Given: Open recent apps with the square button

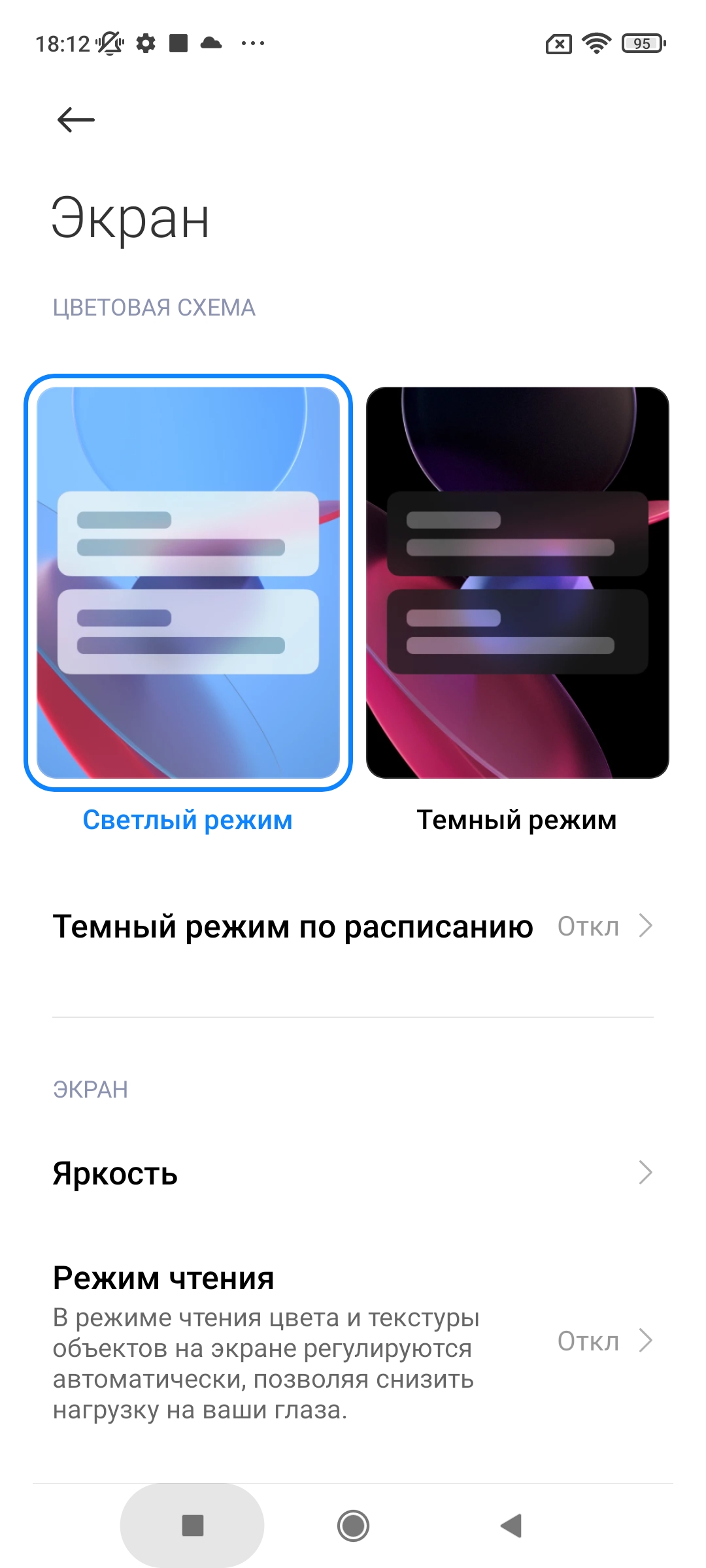Looking at the screenshot, I should [192, 1526].
